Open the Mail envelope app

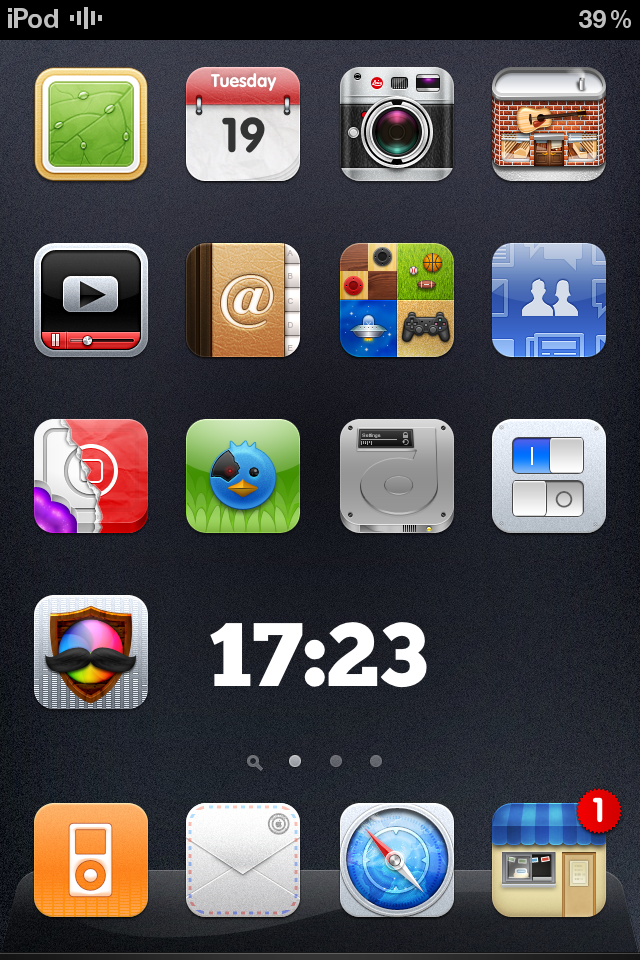tap(243, 860)
